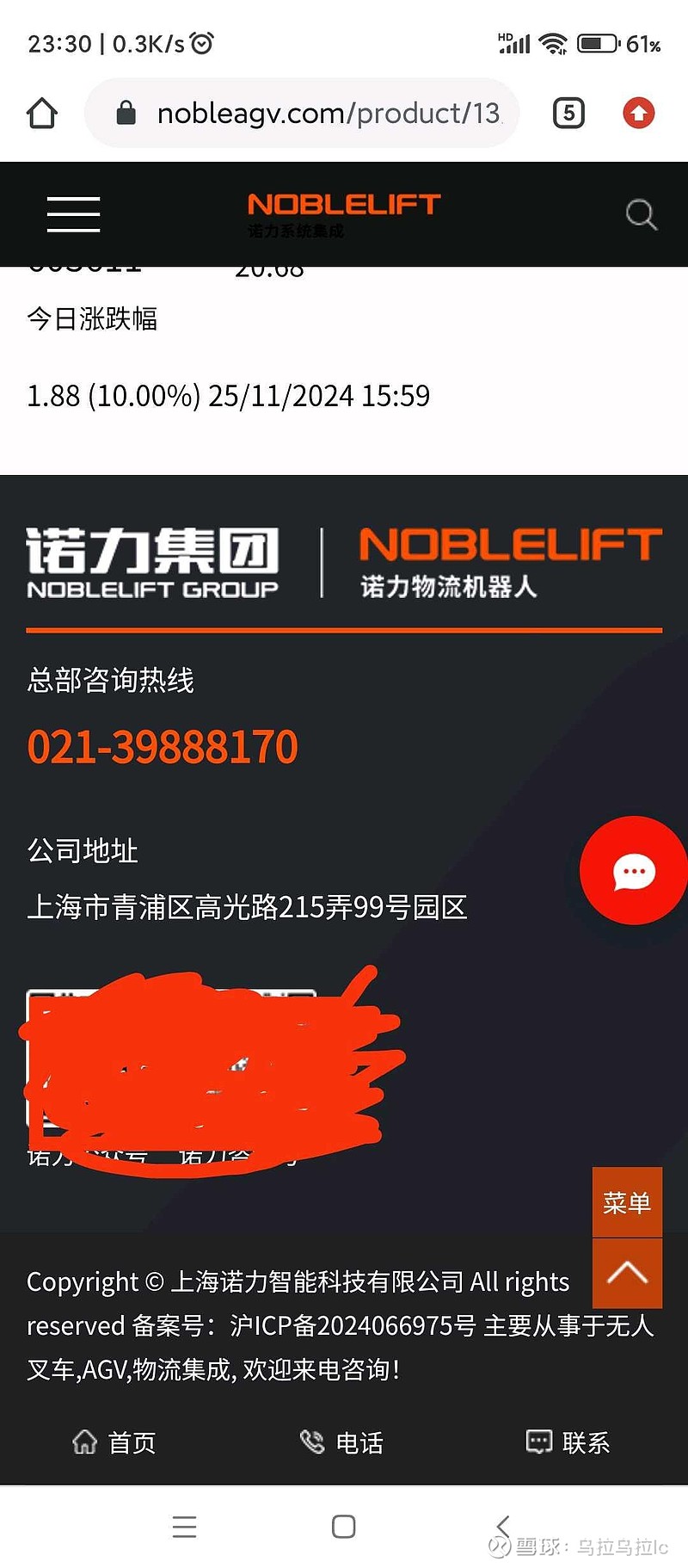The image size is (688, 1568).
Task: Tap the 电话 phone icon
Action: (x=313, y=1441)
